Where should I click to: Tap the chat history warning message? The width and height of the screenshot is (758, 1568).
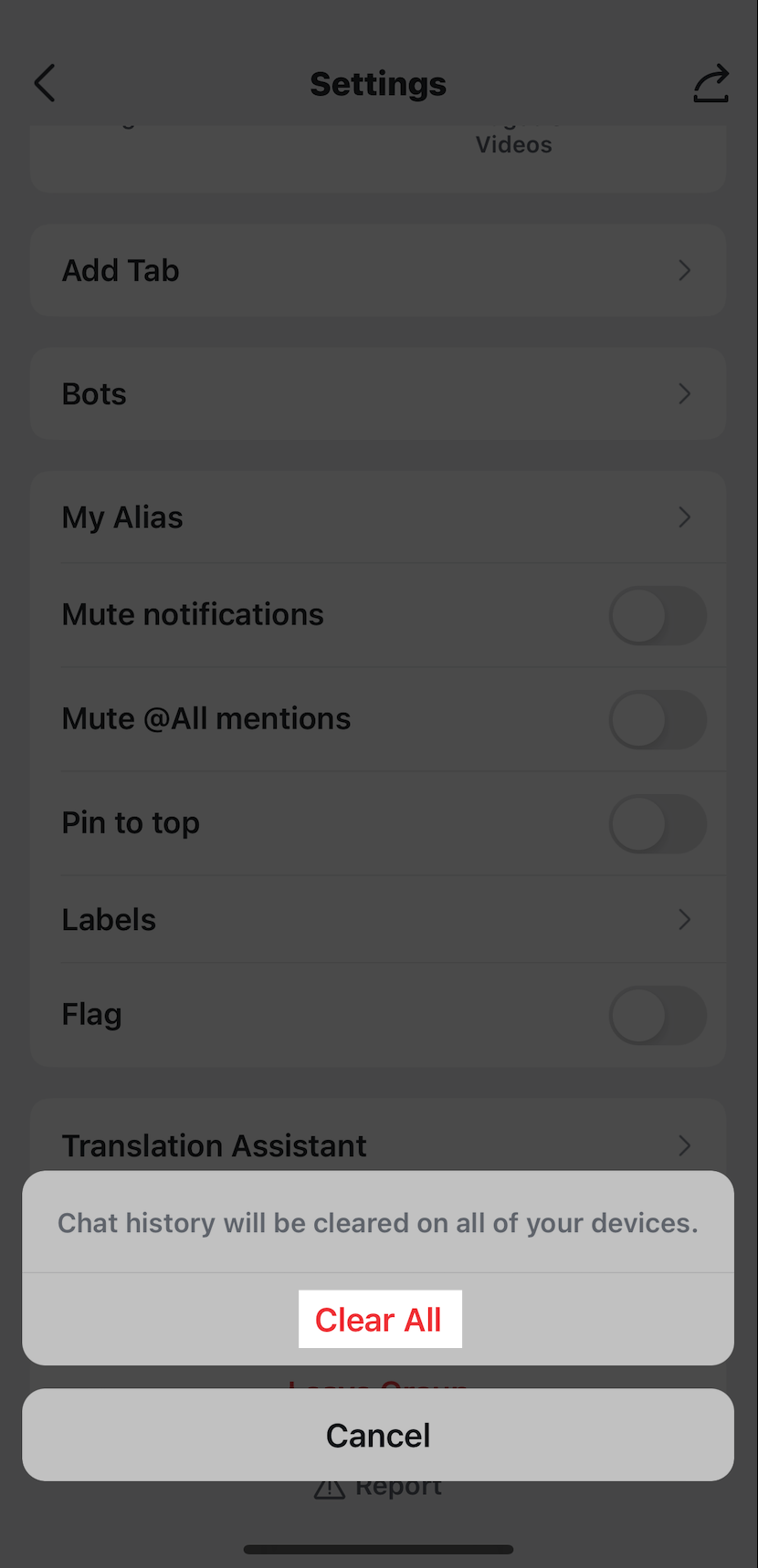(x=378, y=1223)
